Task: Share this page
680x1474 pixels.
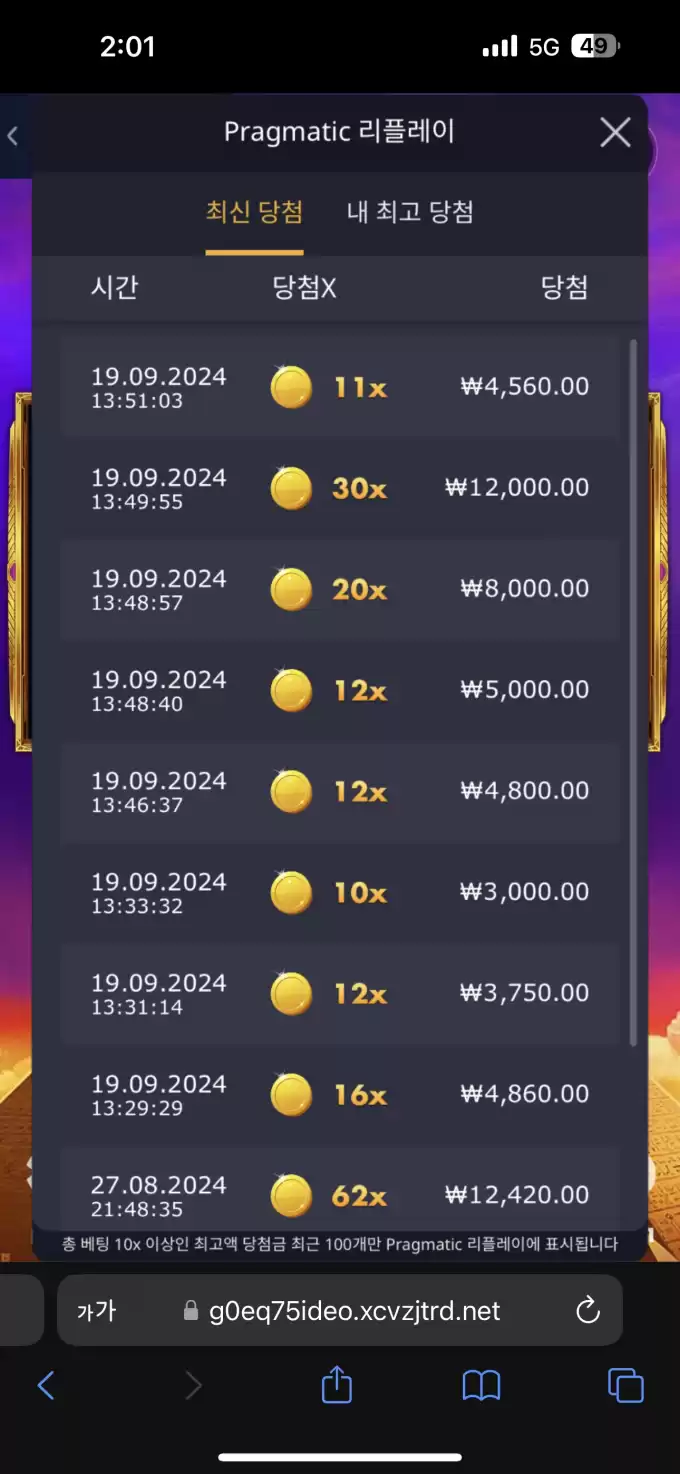Action: click(337, 1384)
